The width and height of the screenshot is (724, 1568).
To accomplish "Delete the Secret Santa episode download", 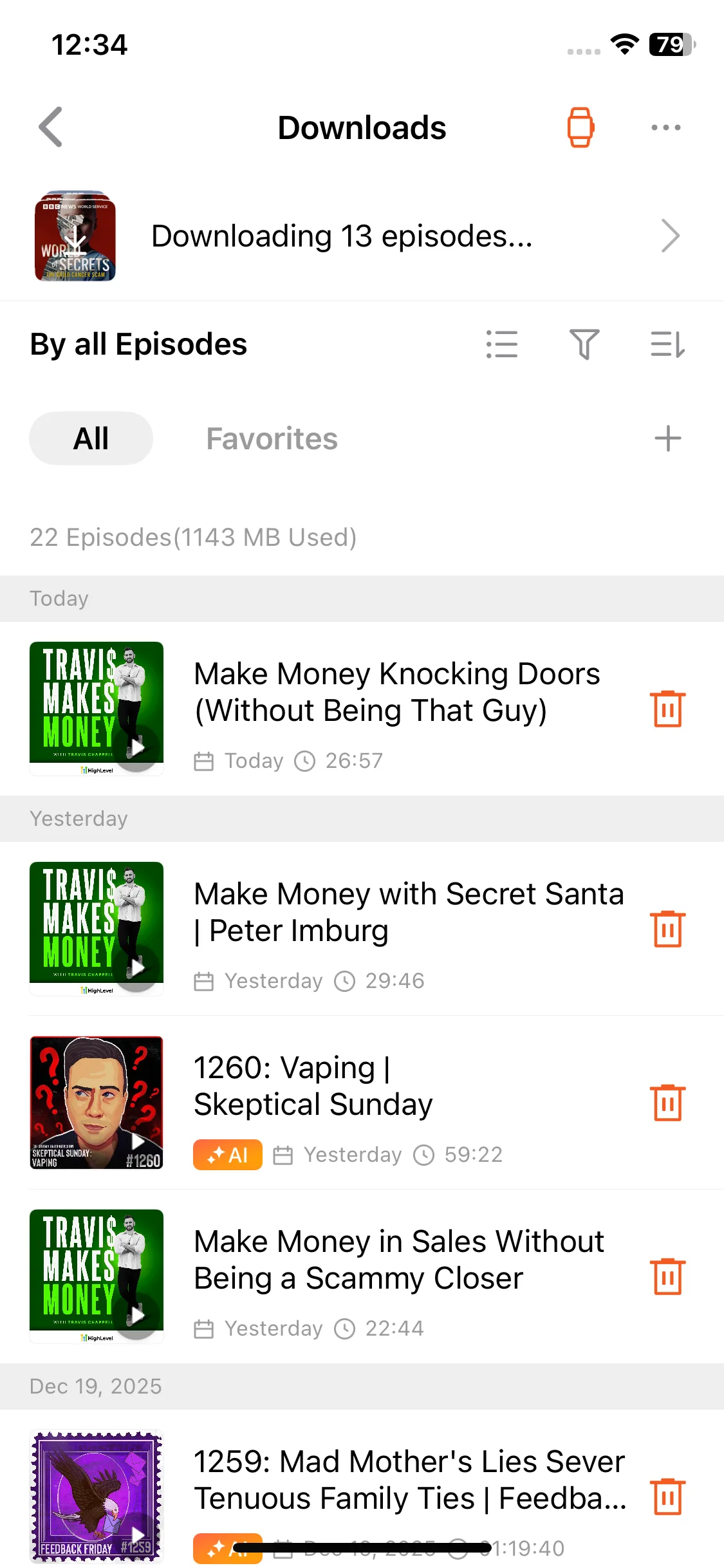I will point(667,929).
